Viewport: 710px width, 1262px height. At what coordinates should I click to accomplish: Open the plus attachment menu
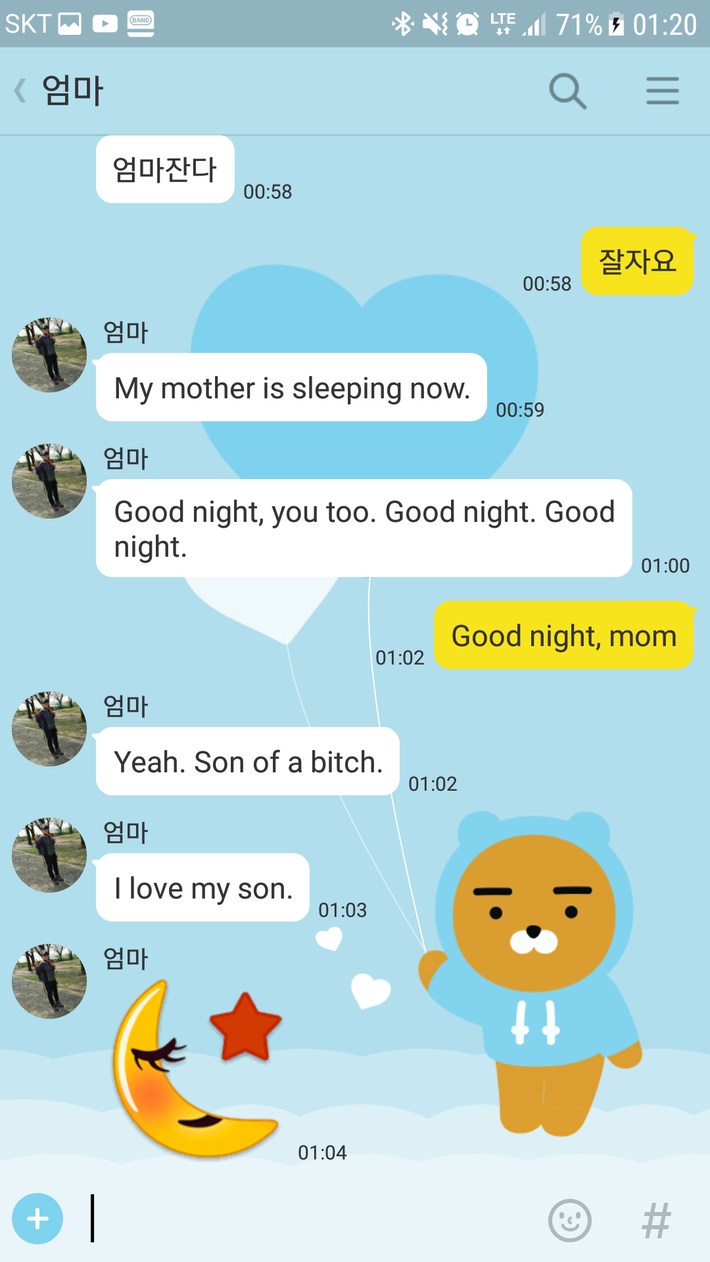(37, 1220)
